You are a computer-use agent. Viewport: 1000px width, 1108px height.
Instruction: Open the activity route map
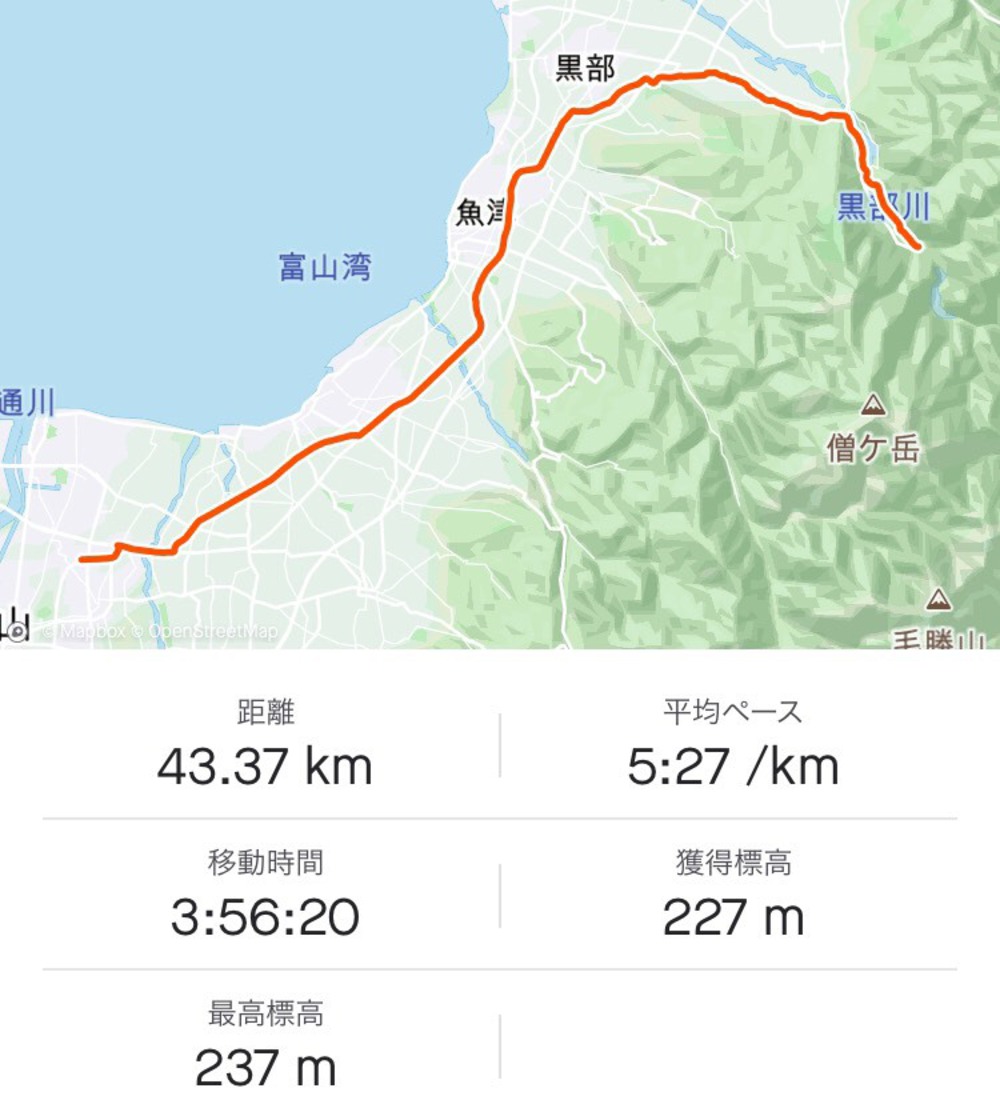pyautogui.click(x=500, y=320)
